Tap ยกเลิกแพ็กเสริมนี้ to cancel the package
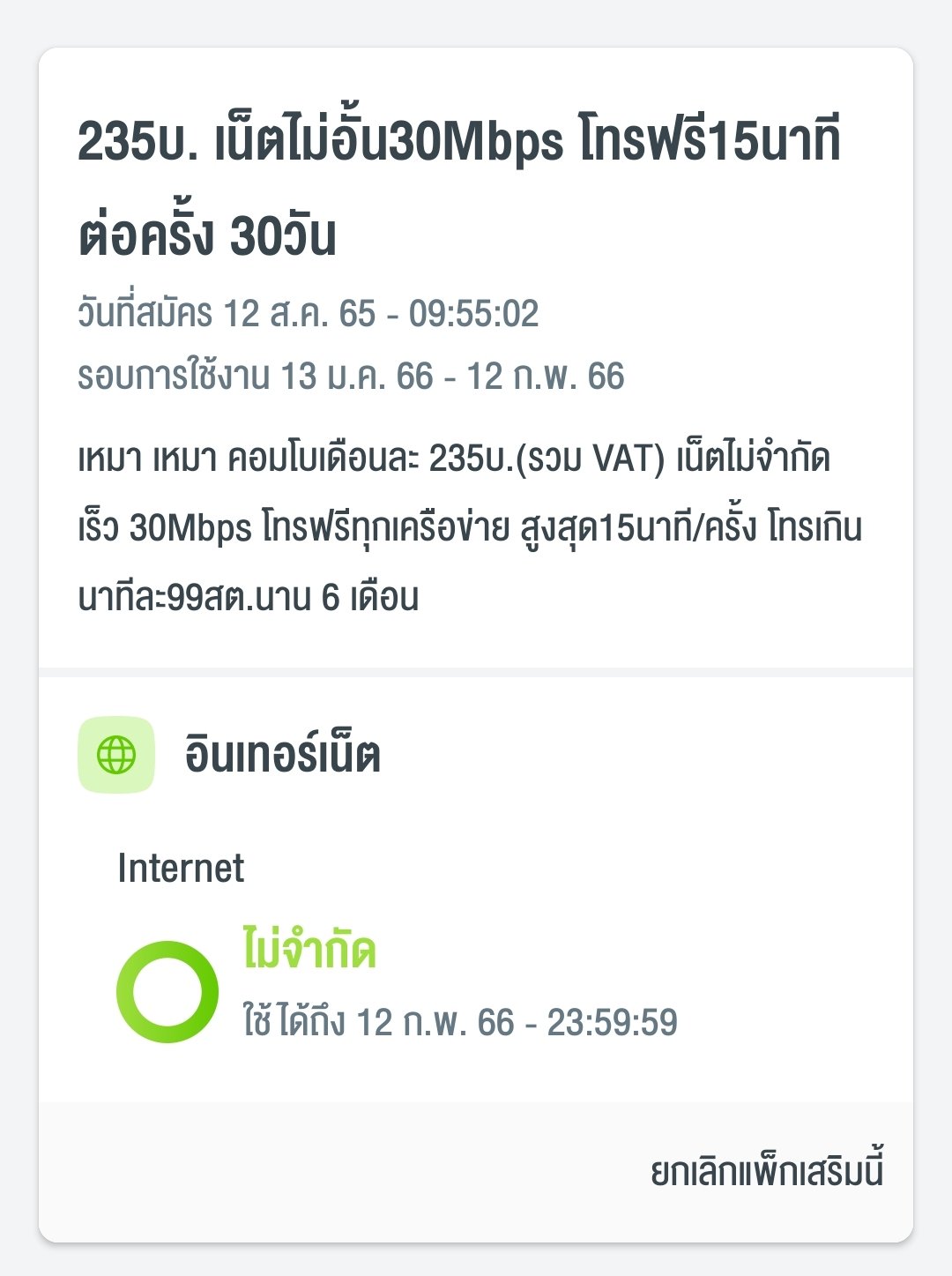Screen dimensions: 952x1276 [767, 1171]
